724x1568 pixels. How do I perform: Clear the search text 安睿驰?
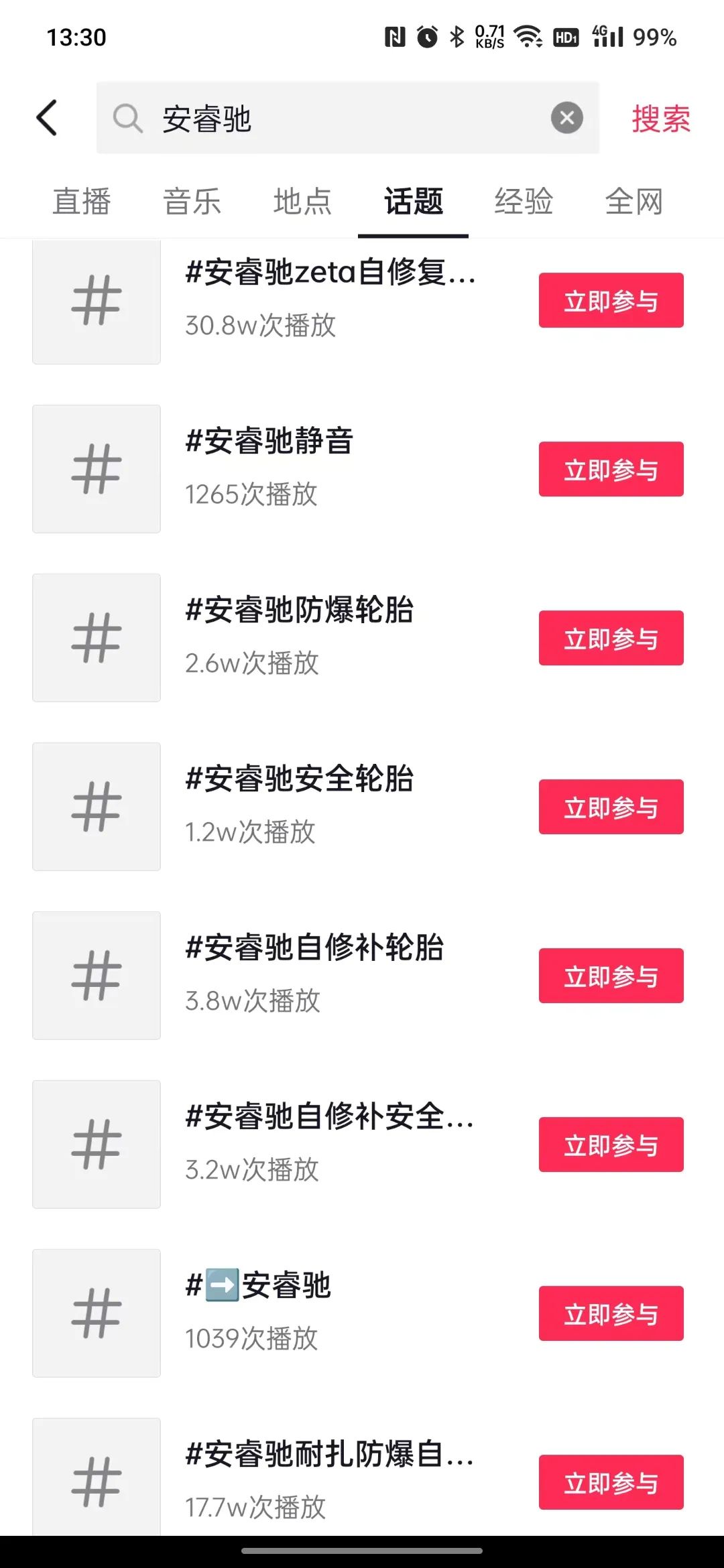pyautogui.click(x=566, y=118)
